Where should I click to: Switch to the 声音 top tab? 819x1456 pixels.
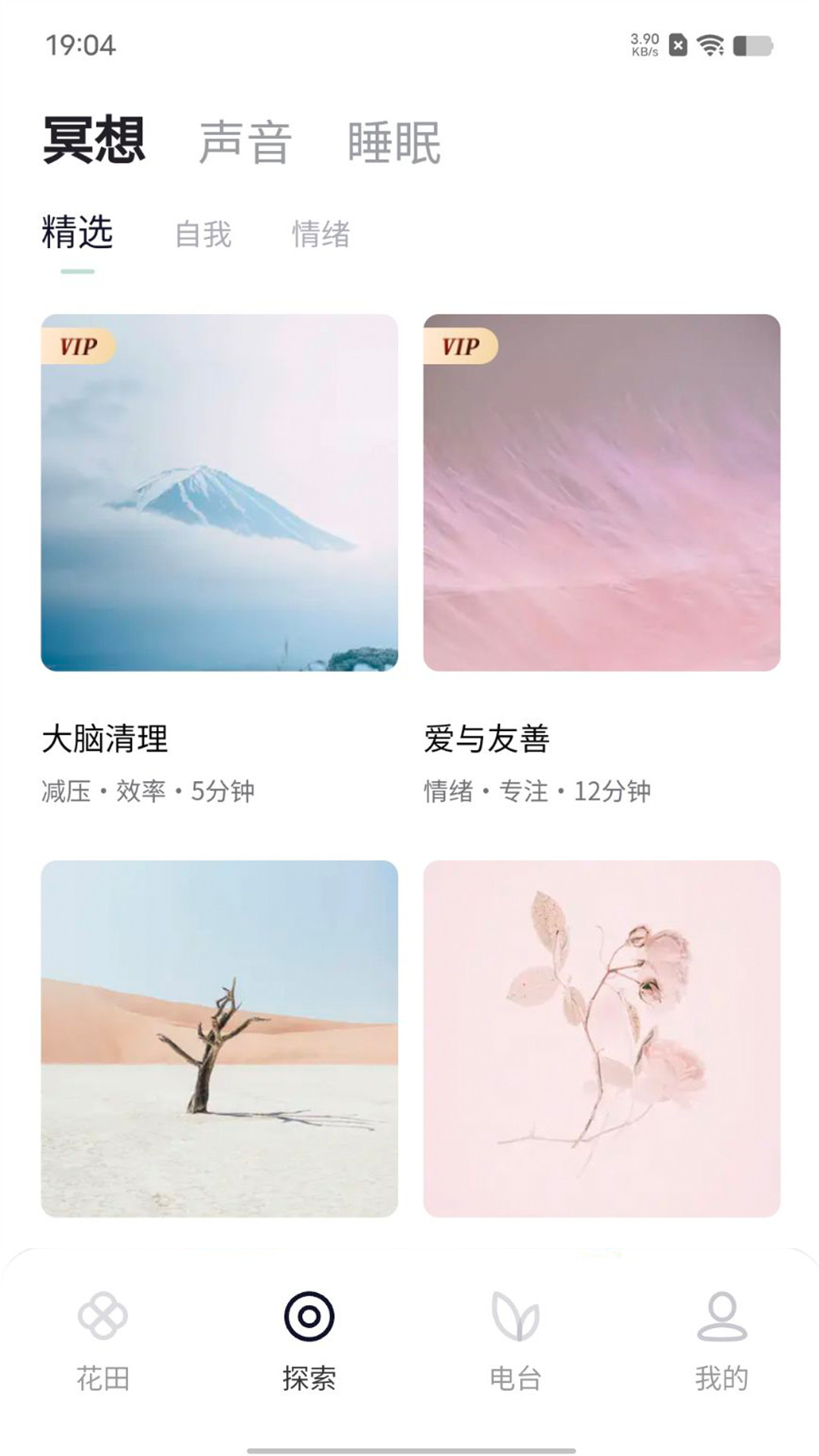coord(245,142)
